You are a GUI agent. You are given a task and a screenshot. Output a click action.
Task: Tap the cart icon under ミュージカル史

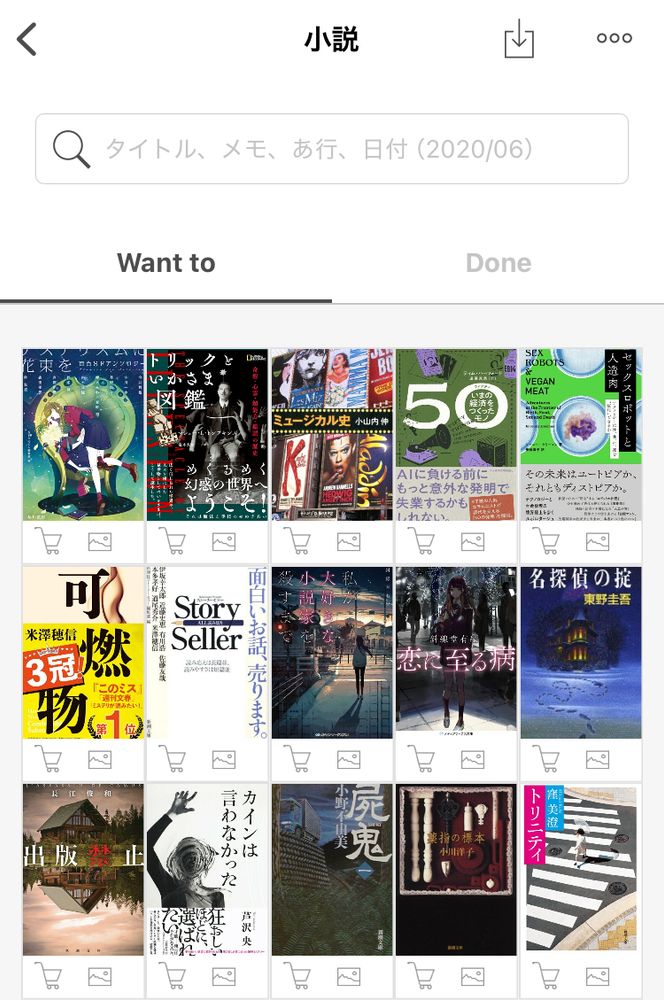[x=298, y=542]
